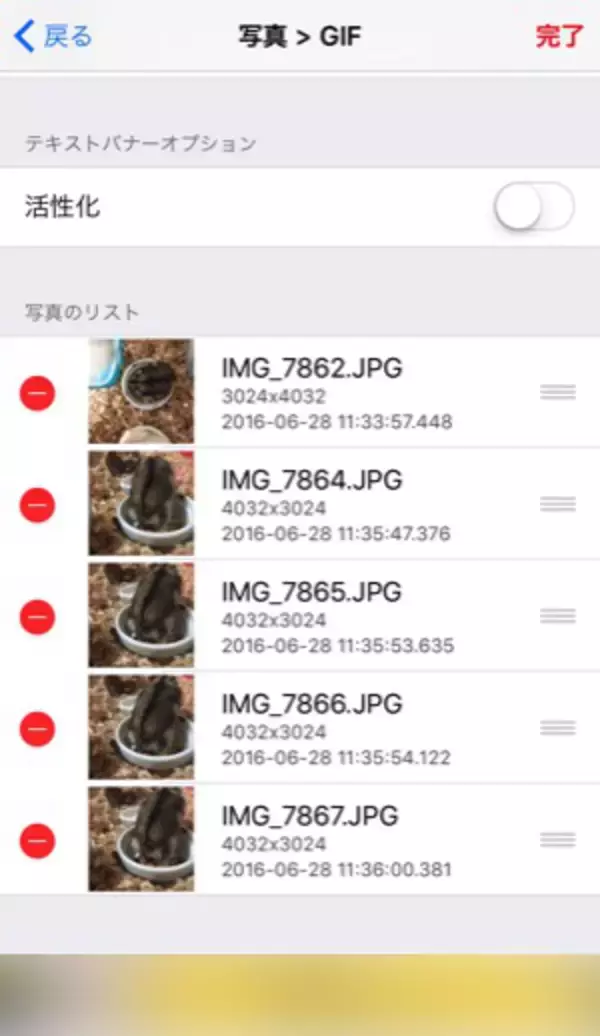Viewport: 600px width, 1036px height.
Task: Tap the reorder handle for IMG_7864.JPG
Action: point(557,504)
